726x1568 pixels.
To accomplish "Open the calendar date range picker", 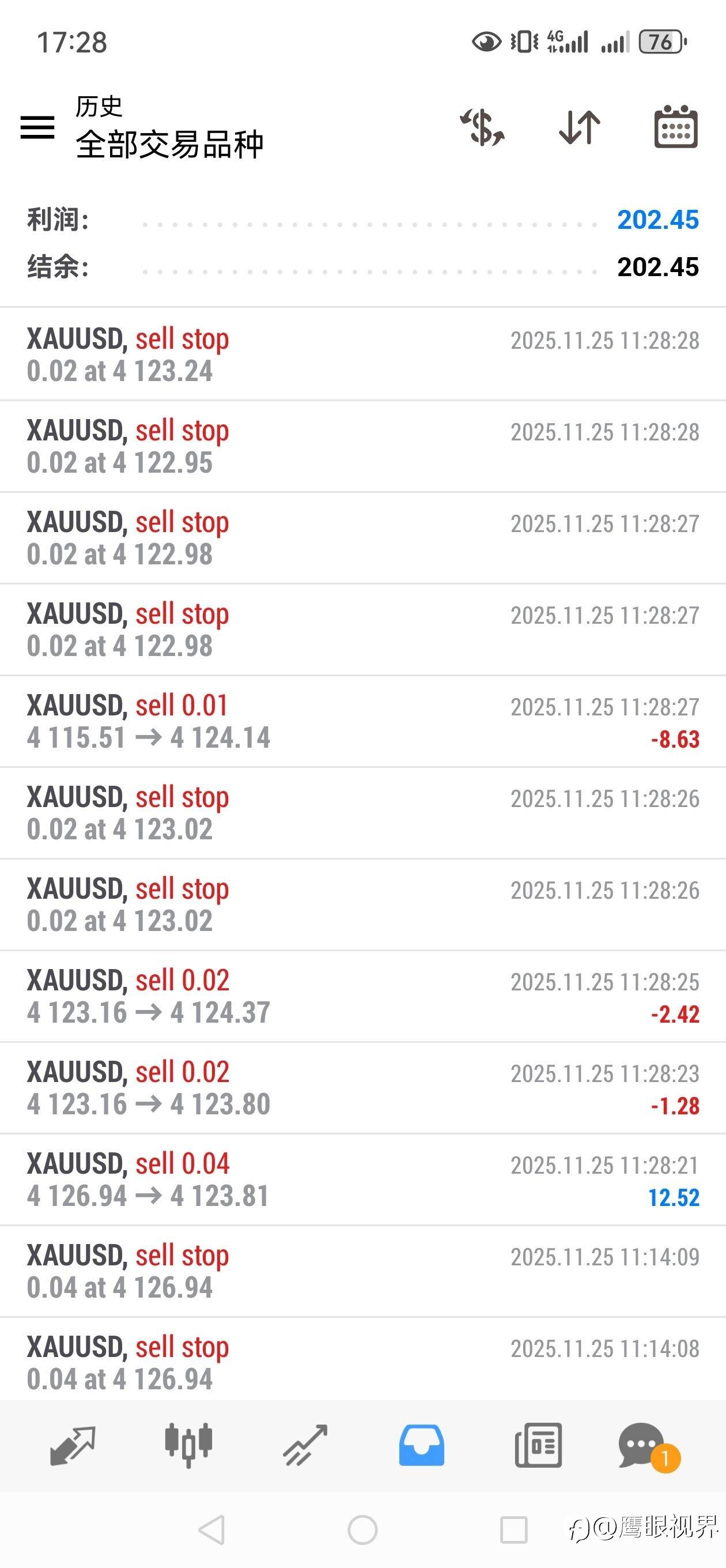I will tap(675, 127).
